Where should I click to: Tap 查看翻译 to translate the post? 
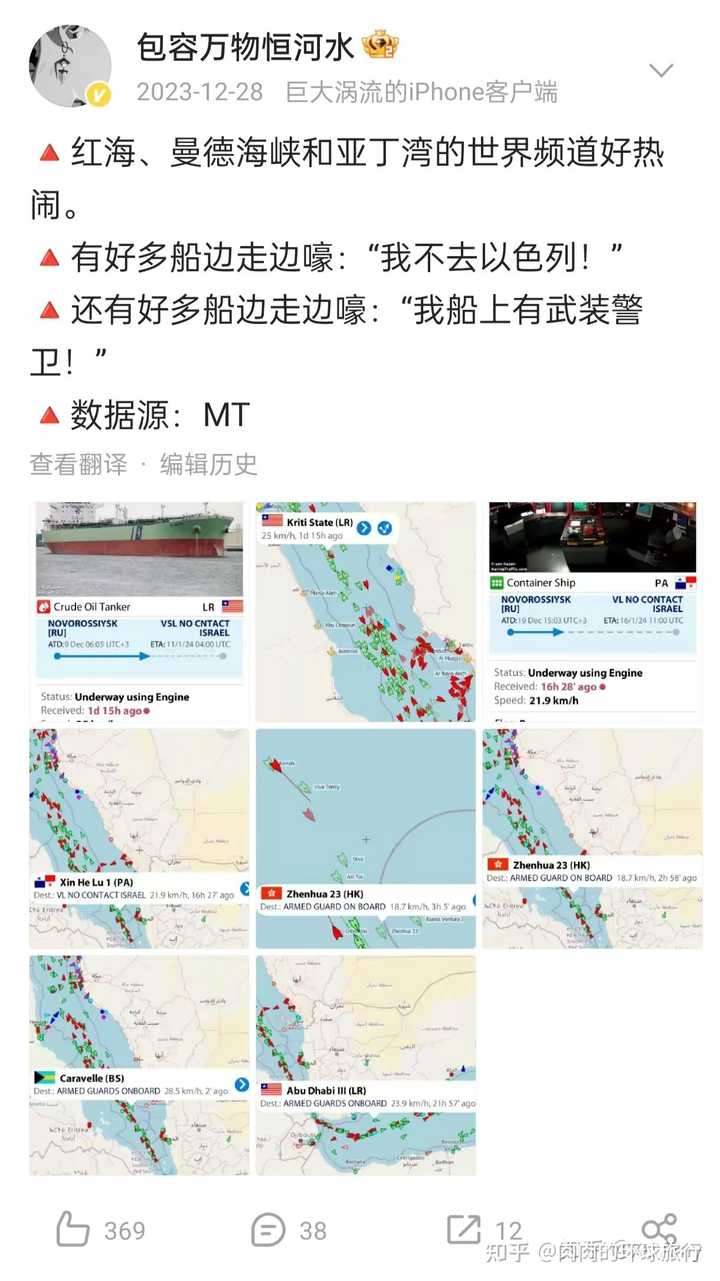click(79, 464)
